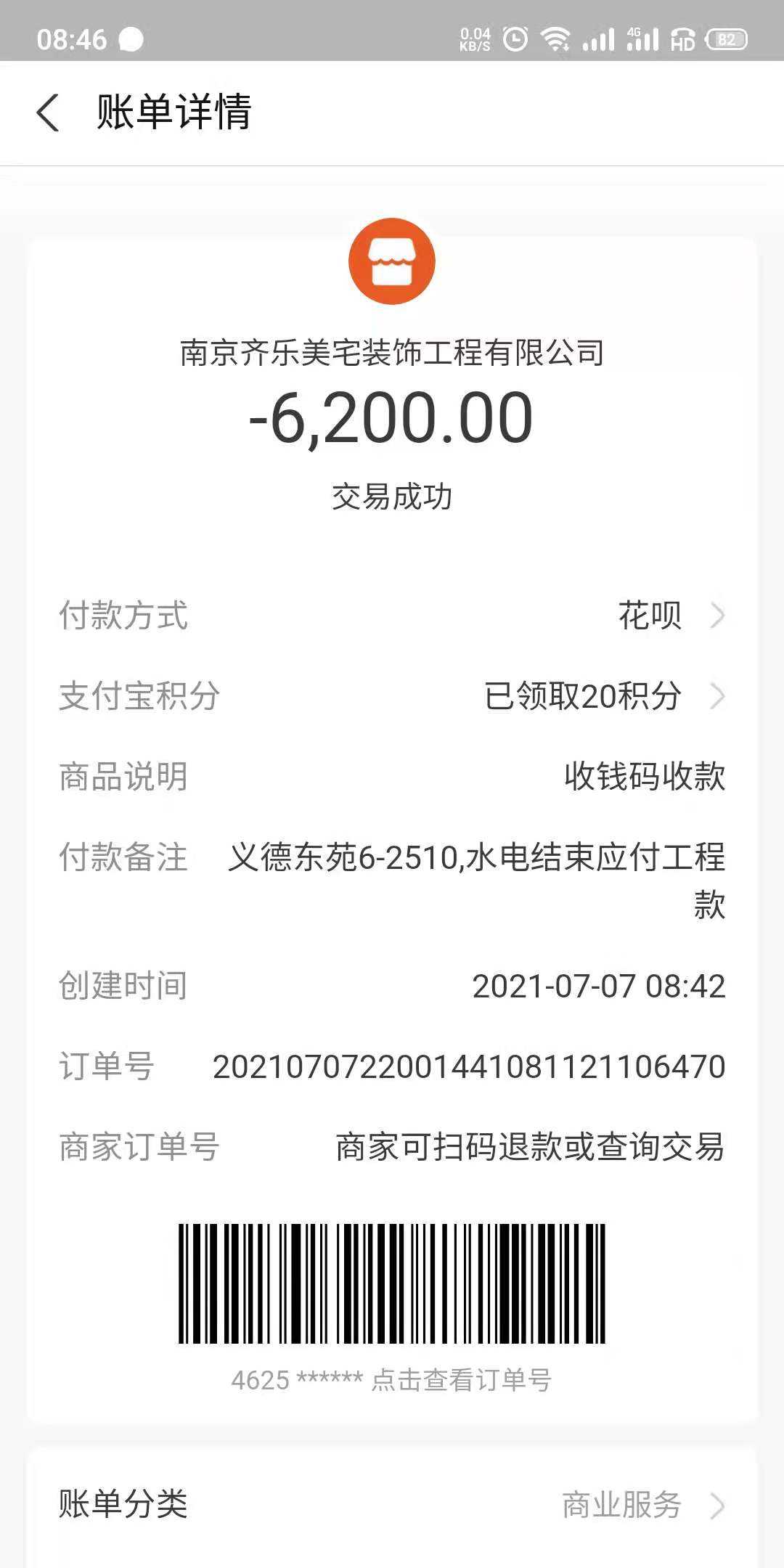Screen dimensions: 784x1568
Task: Open merchant 南京齐乐美宅装饰工程有限公司 shop icon
Action: (392, 261)
